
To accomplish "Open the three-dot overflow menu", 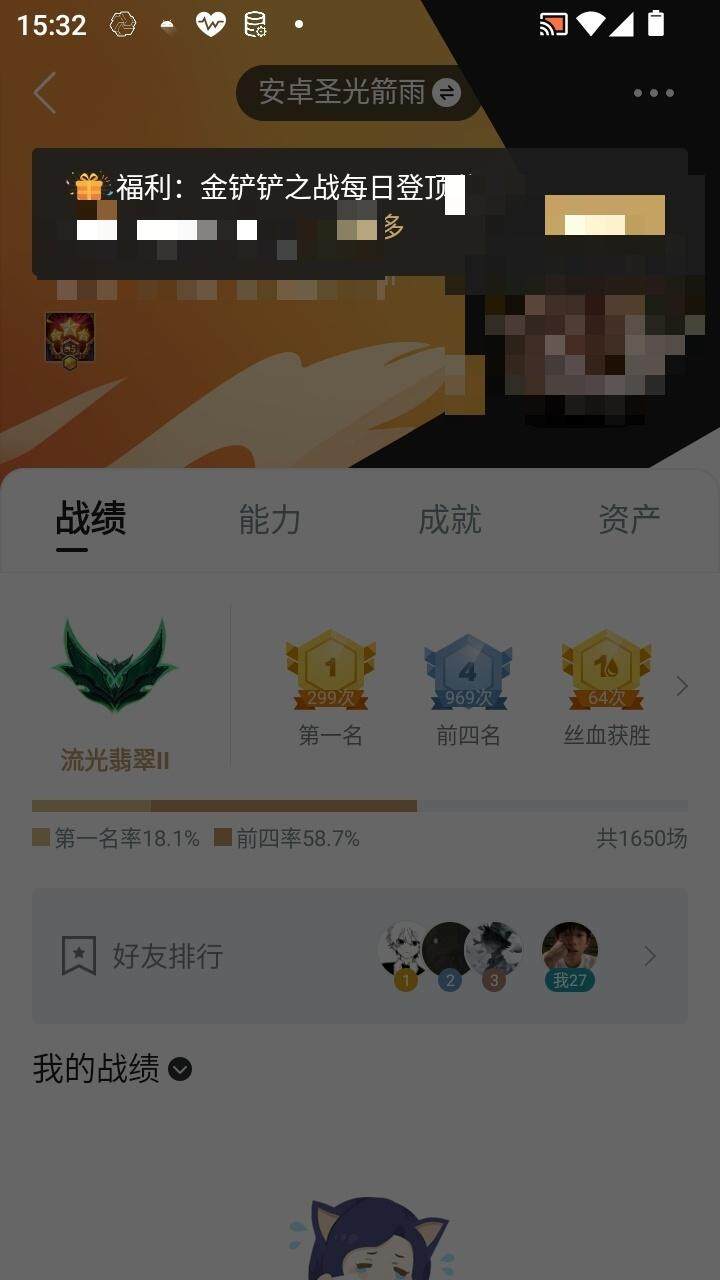I will click(x=653, y=93).
